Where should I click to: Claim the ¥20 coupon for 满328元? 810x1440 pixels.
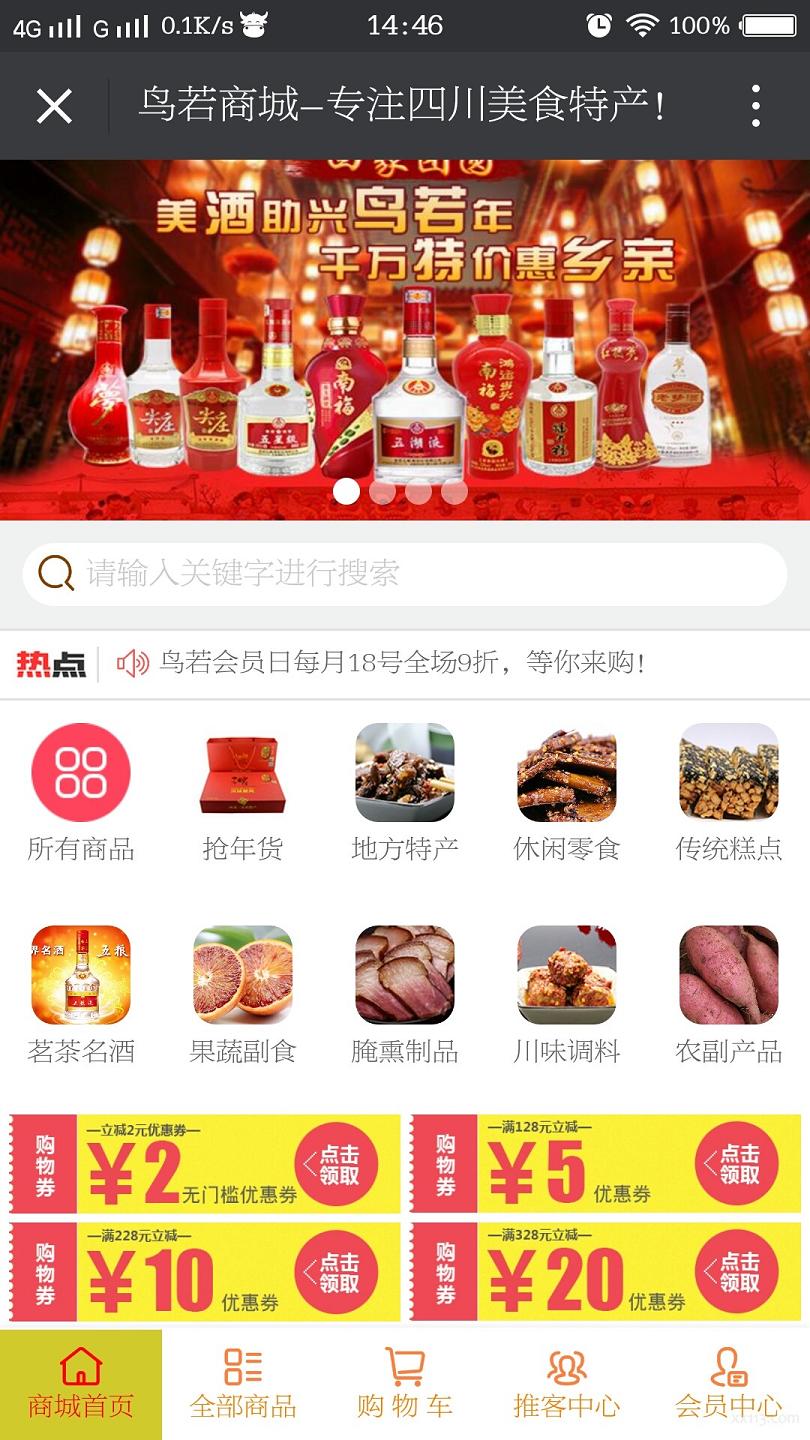[737, 1272]
